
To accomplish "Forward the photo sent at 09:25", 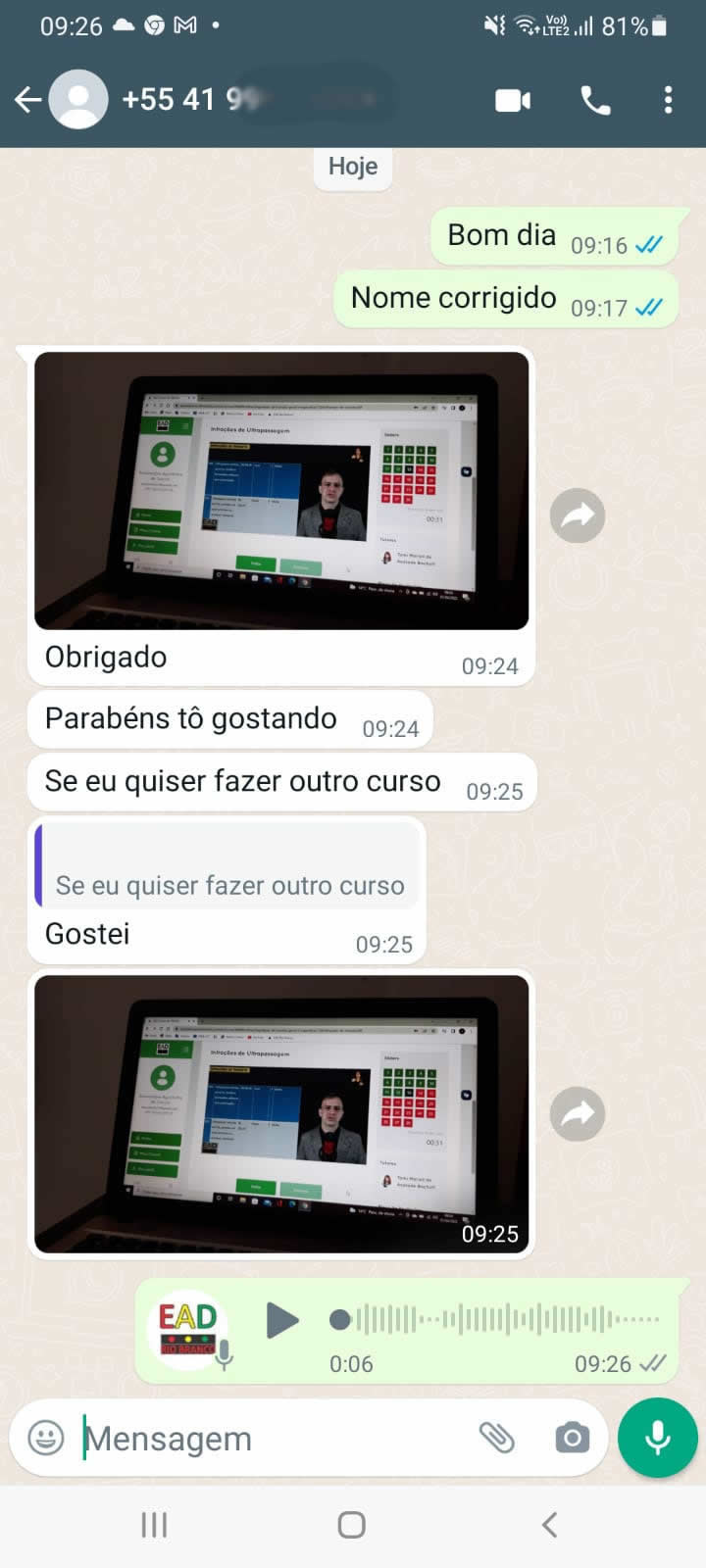I will (x=578, y=1114).
